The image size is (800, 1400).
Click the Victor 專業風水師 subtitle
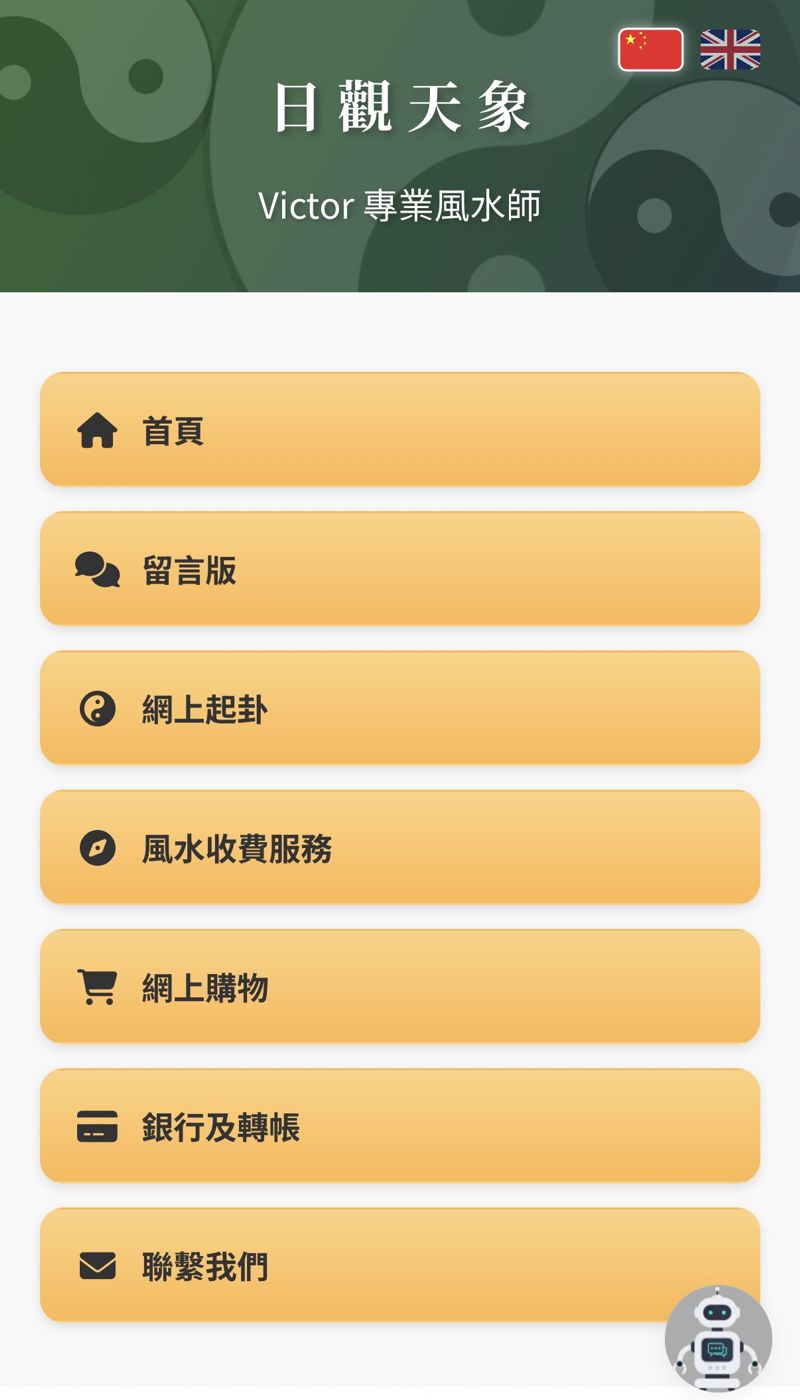(x=400, y=207)
